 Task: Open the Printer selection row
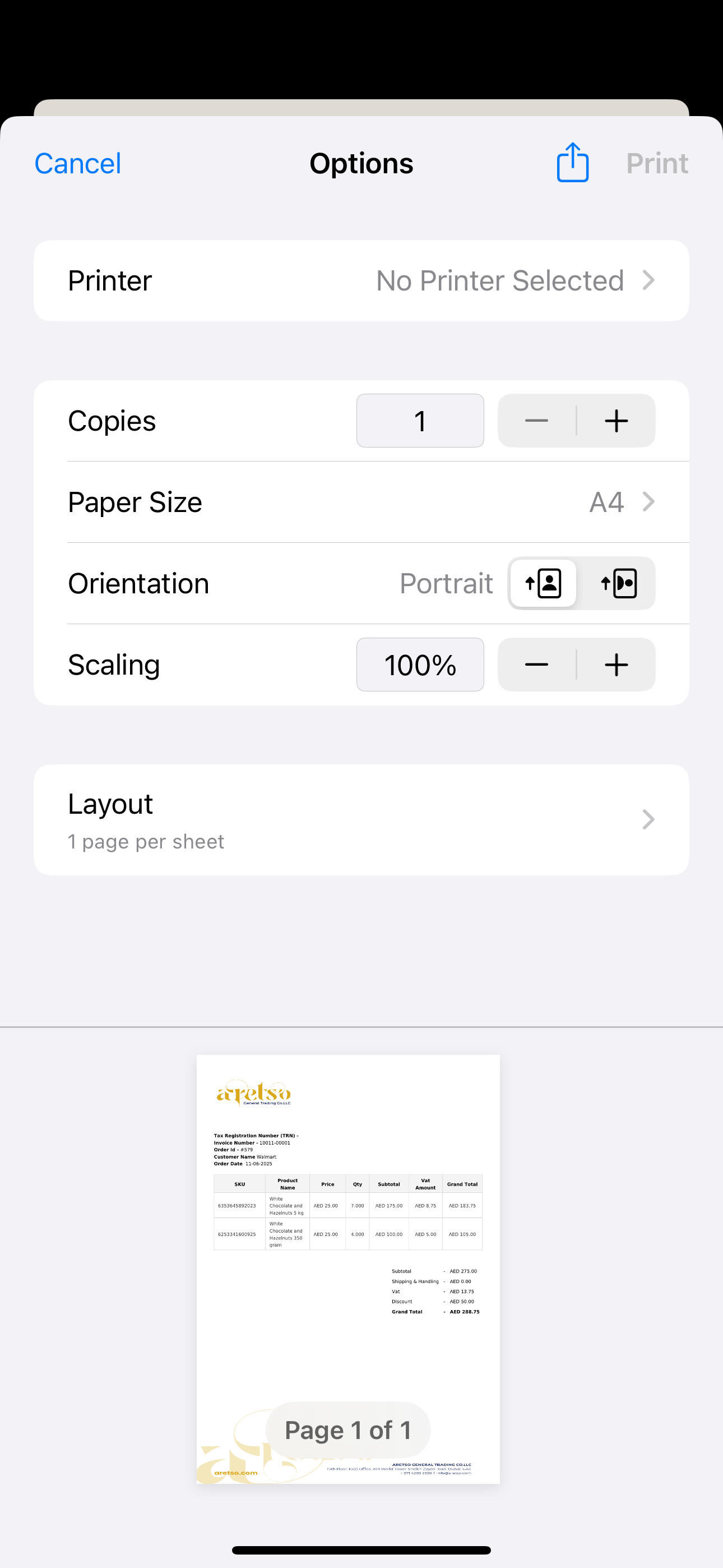pyautogui.click(x=361, y=280)
